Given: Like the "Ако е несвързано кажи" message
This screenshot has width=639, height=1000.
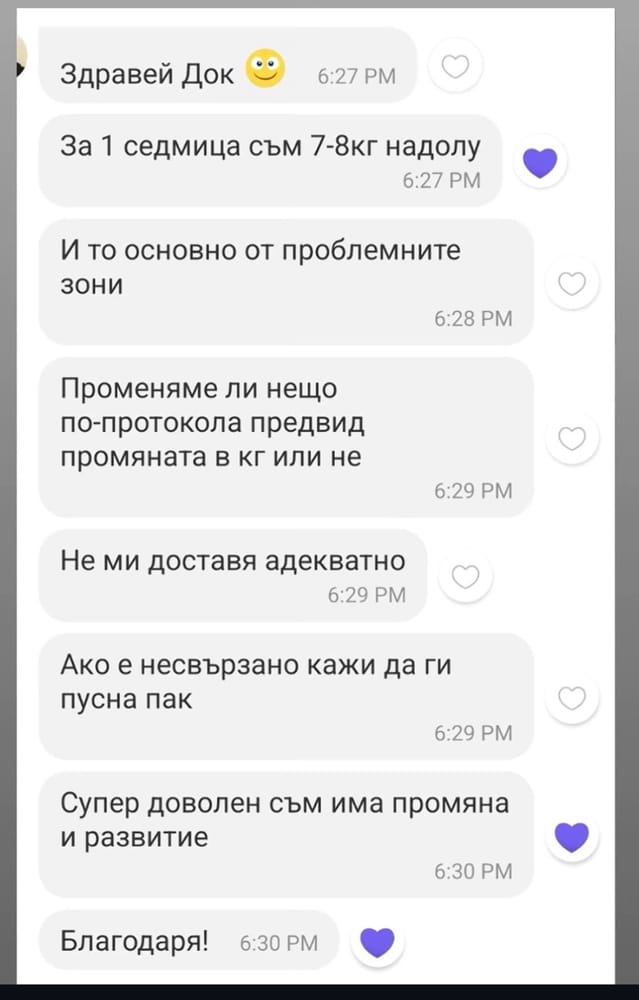Looking at the screenshot, I should click(x=571, y=698).
